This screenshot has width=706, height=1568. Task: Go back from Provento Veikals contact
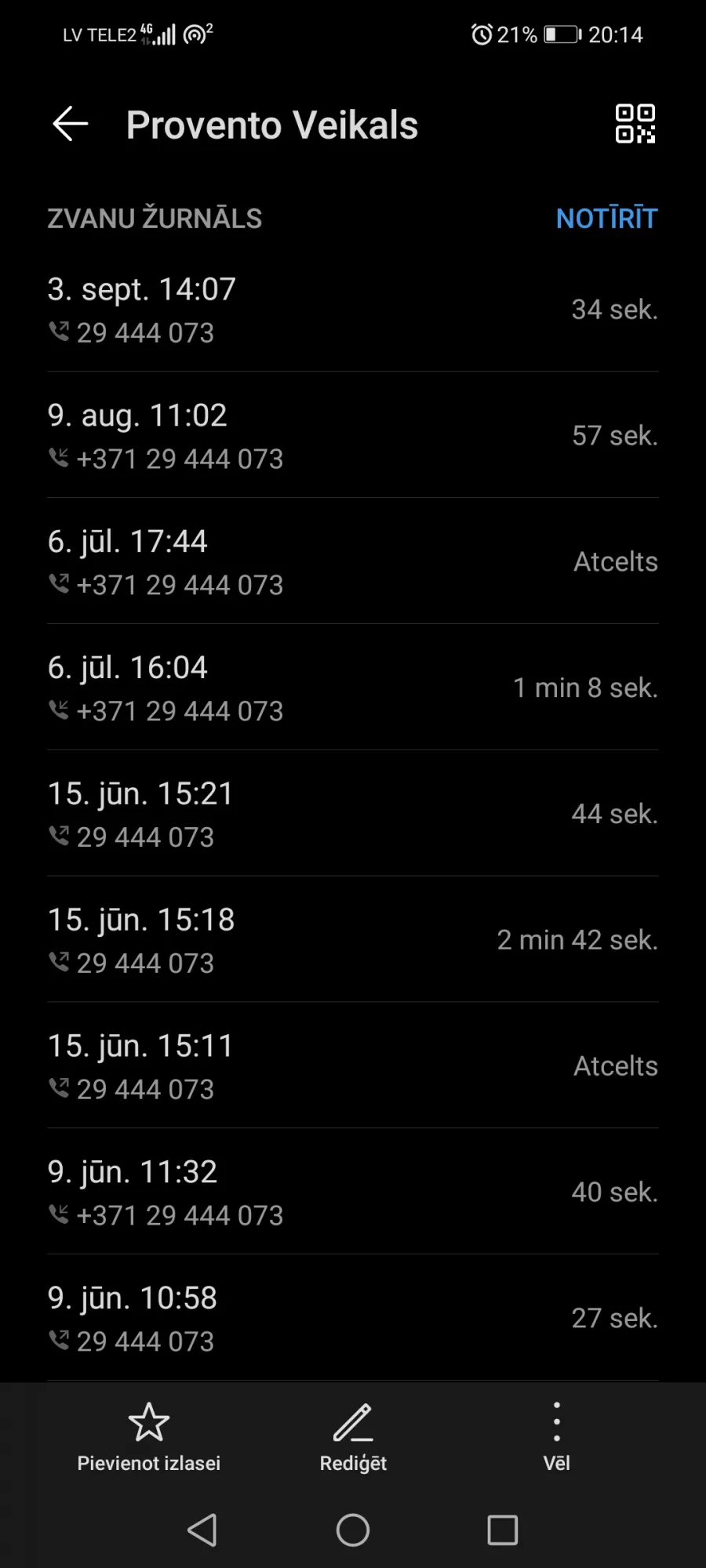tap(70, 124)
